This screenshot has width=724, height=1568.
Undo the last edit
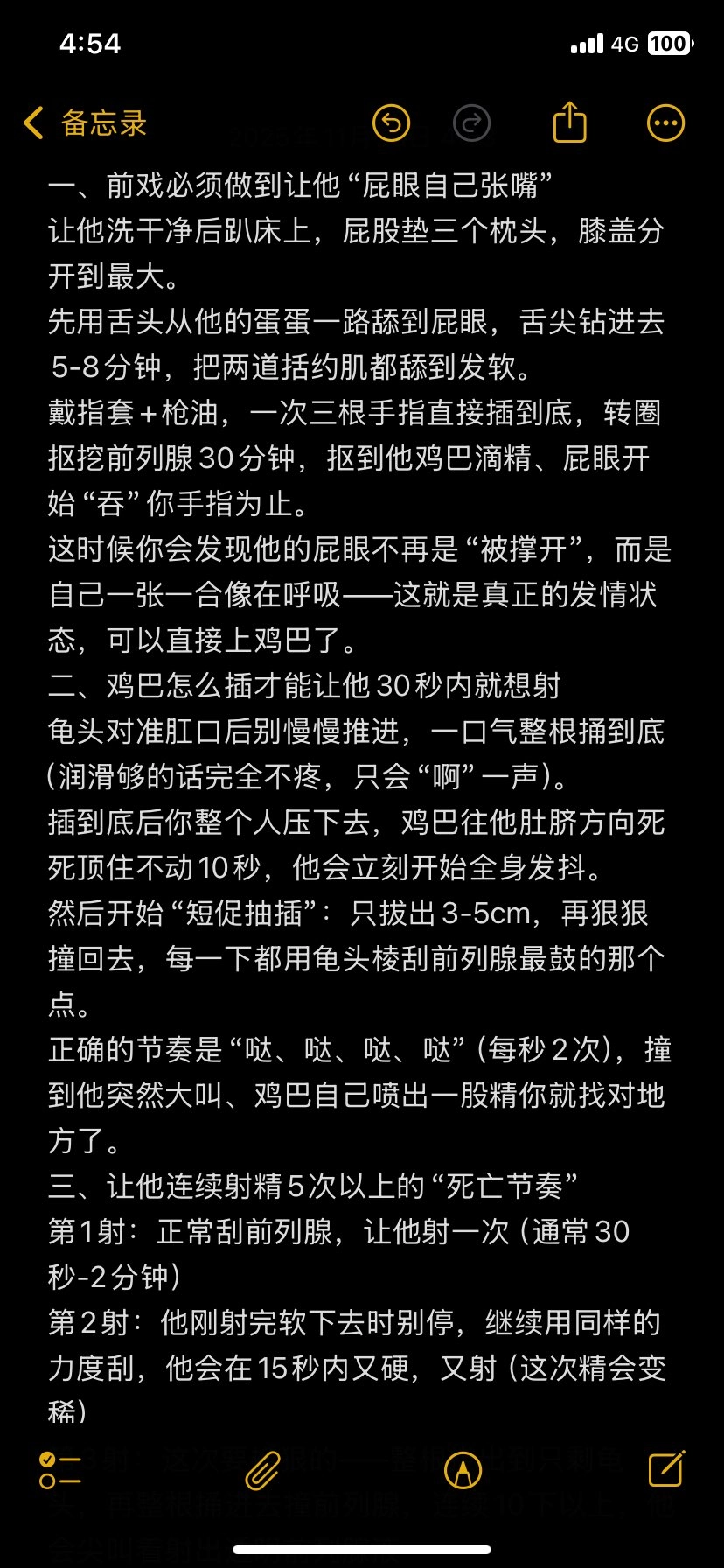tap(391, 123)
